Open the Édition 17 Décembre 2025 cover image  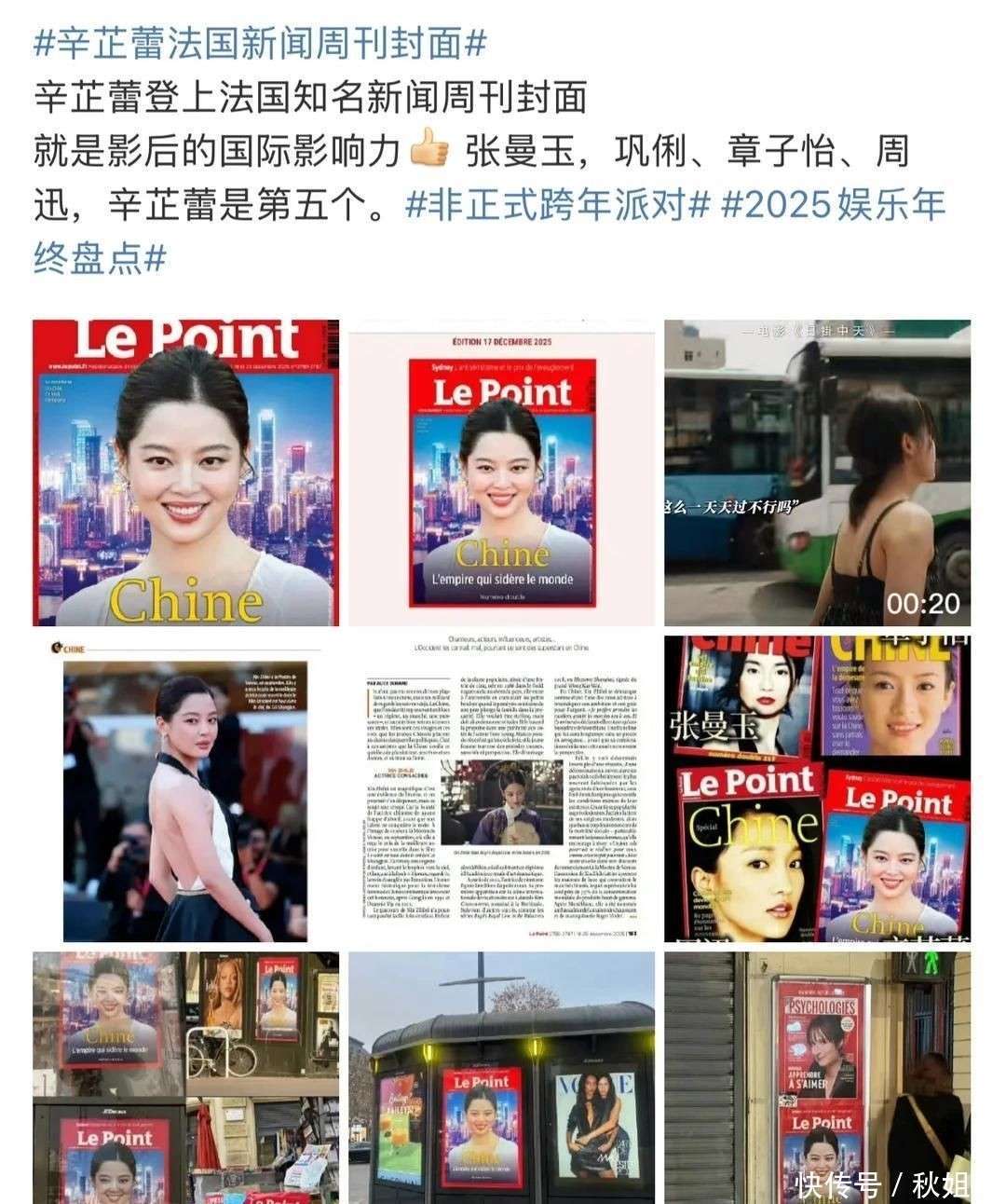[501, 472]
